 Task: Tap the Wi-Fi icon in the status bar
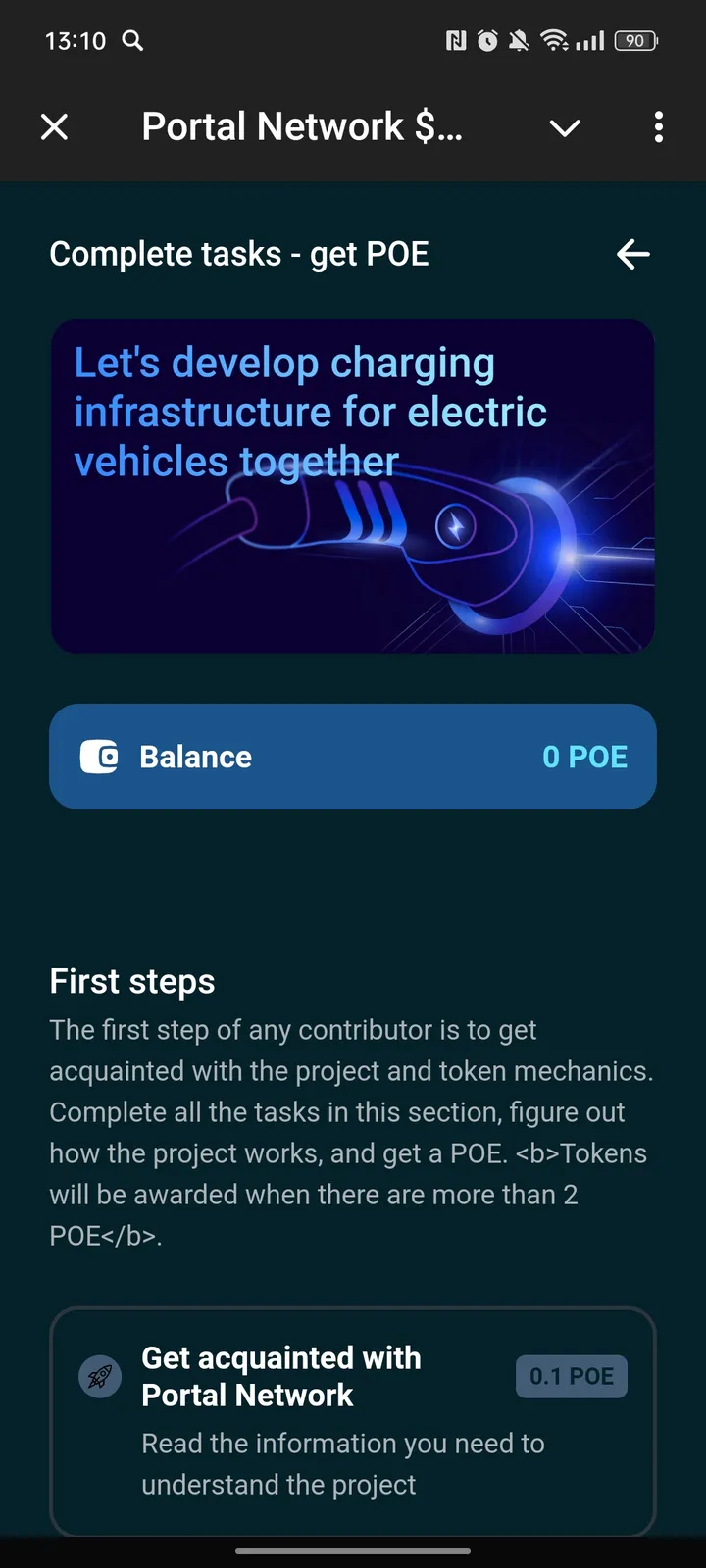(555, 41)
